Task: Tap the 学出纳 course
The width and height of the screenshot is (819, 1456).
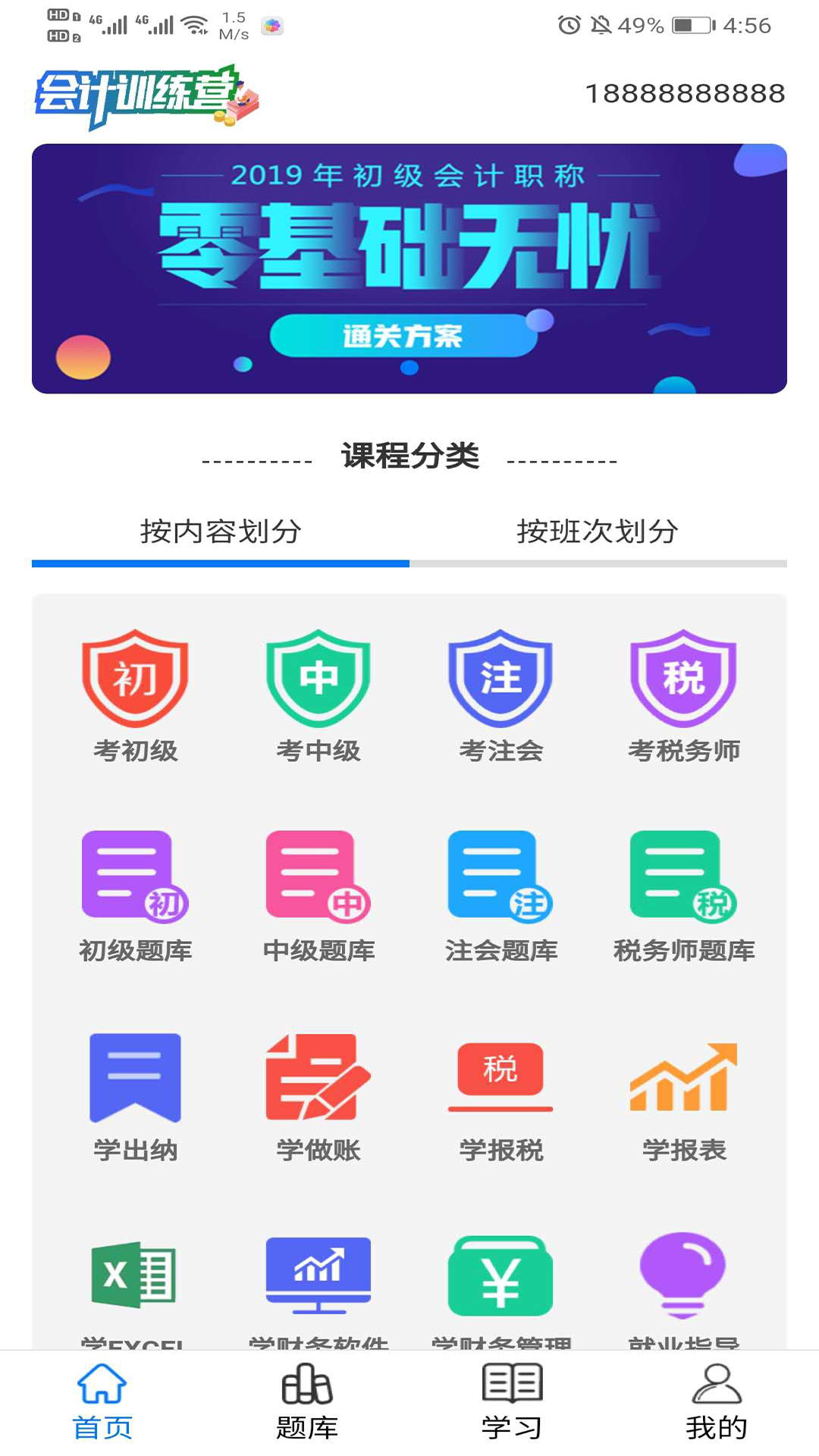Action: 136,1097
